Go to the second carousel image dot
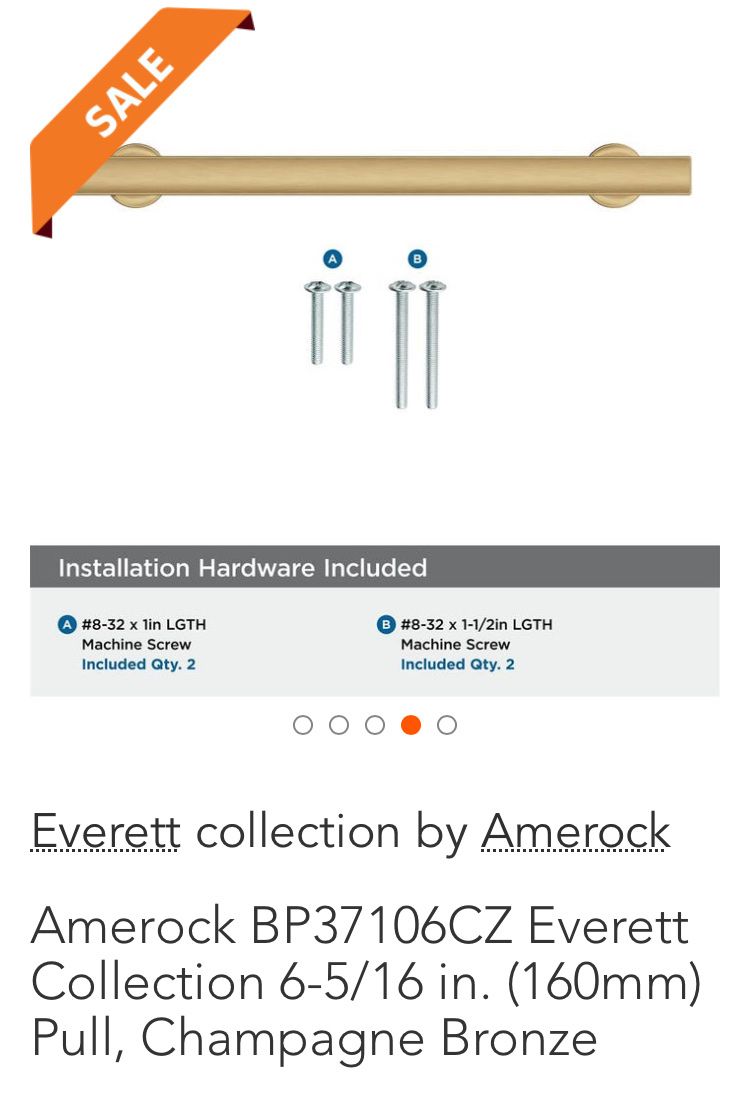This screenshot has width=750, height=1109. point(339,725)
